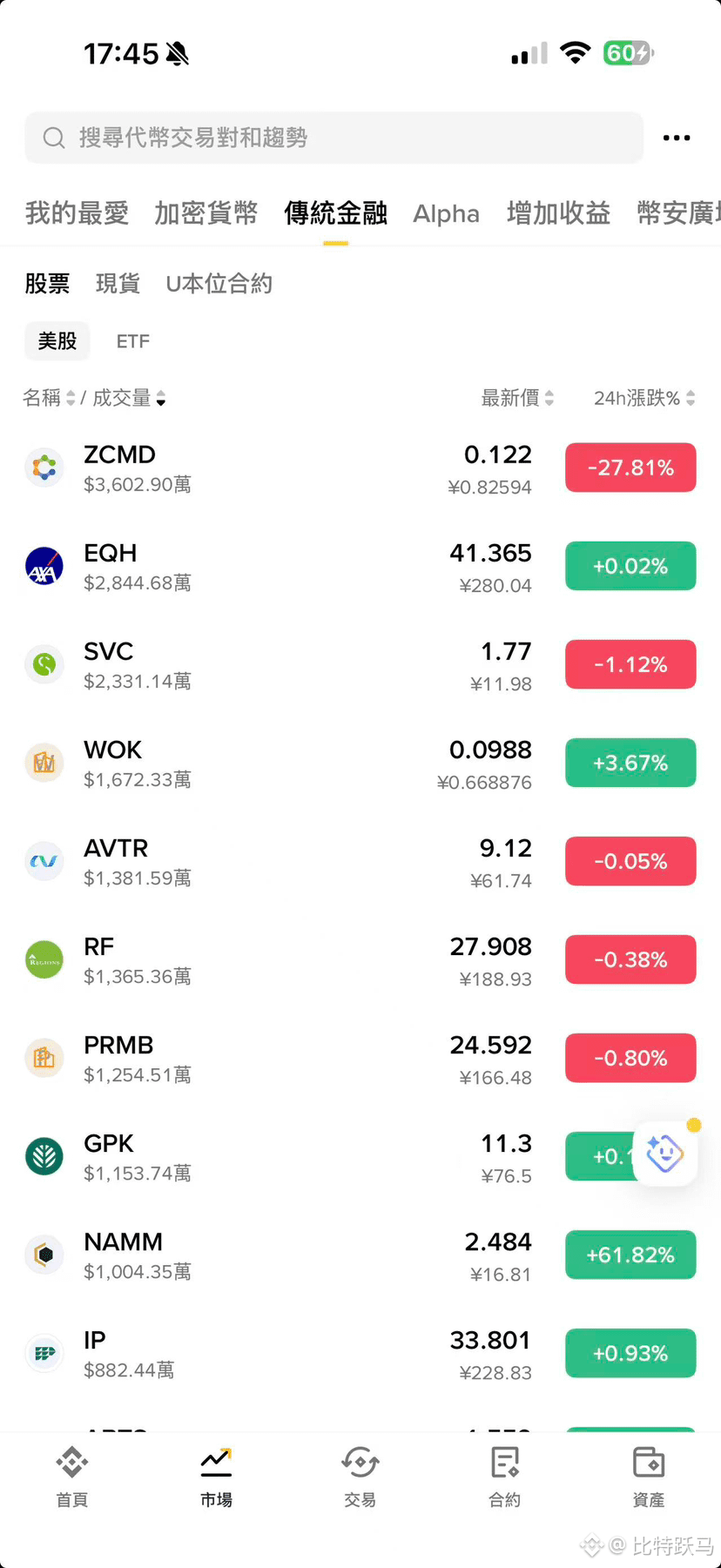The width and height of the screenshot is (721, 1568).
Task: Open the three-dot overflow menu
Action: pyautogui.click(x=677, y=138)
